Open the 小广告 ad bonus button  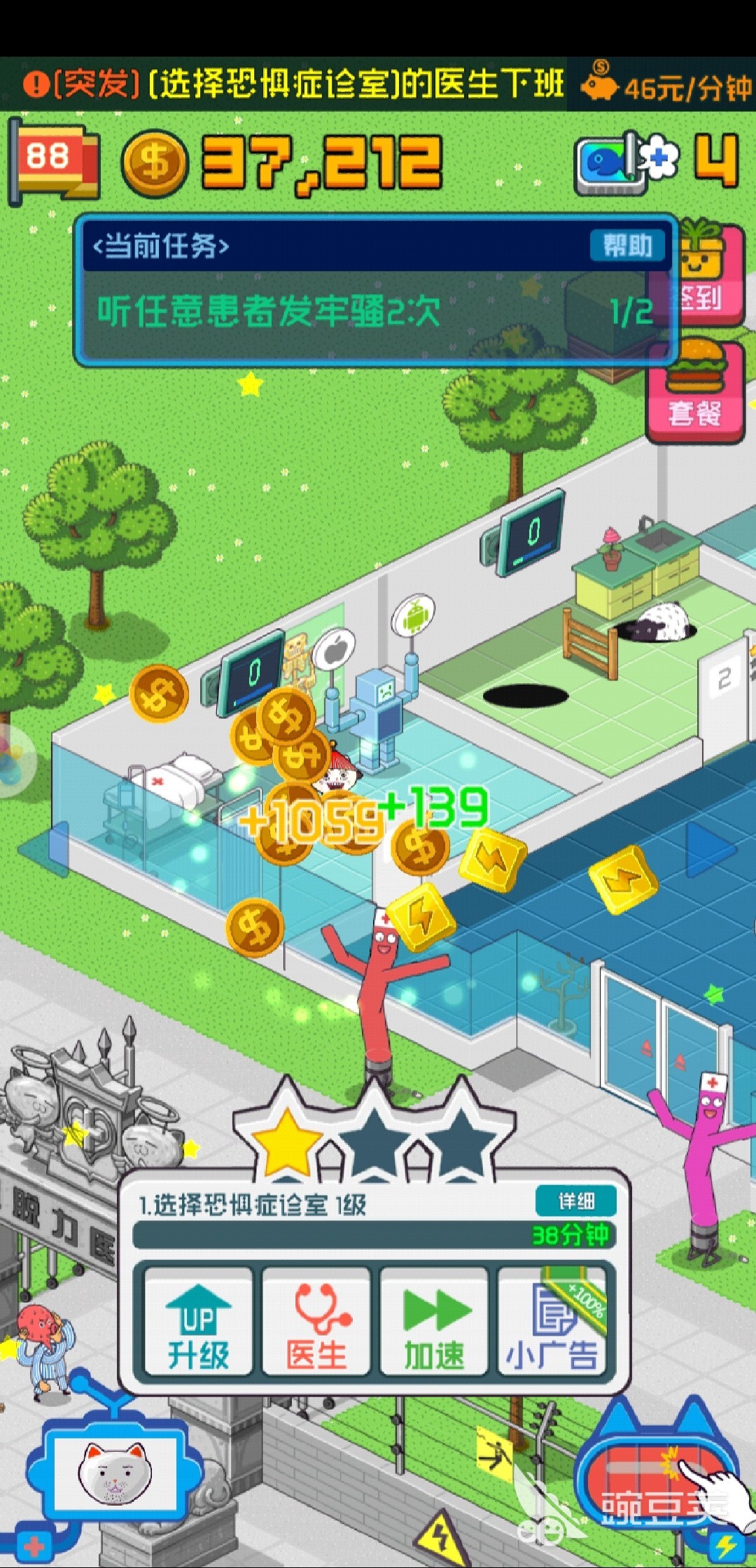[x=552, y=1322]
